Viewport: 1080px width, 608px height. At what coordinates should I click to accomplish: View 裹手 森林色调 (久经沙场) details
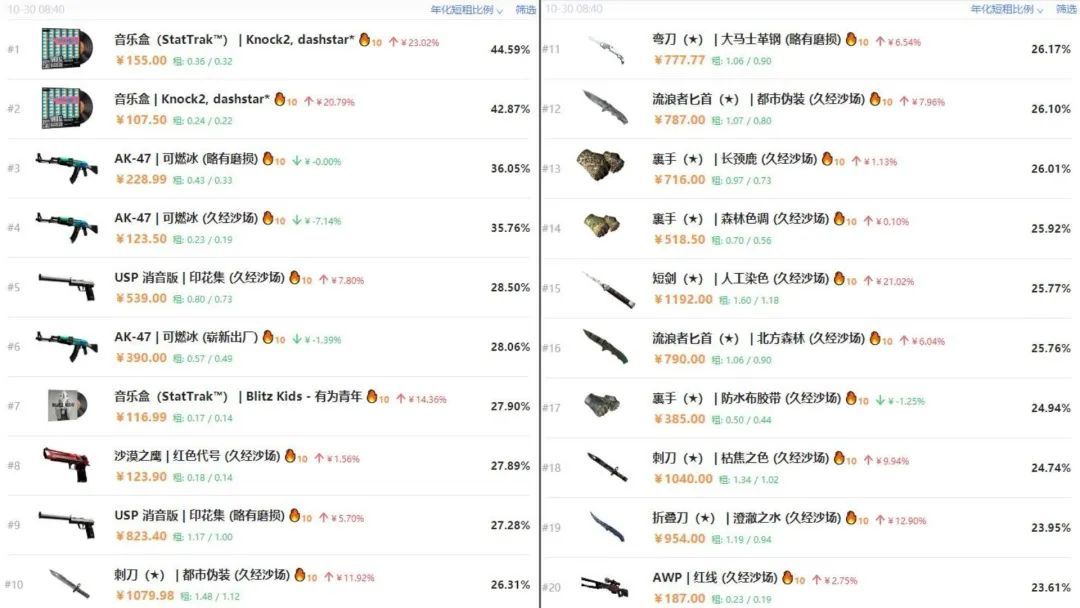pyautogui.click(x=809, y=229)
